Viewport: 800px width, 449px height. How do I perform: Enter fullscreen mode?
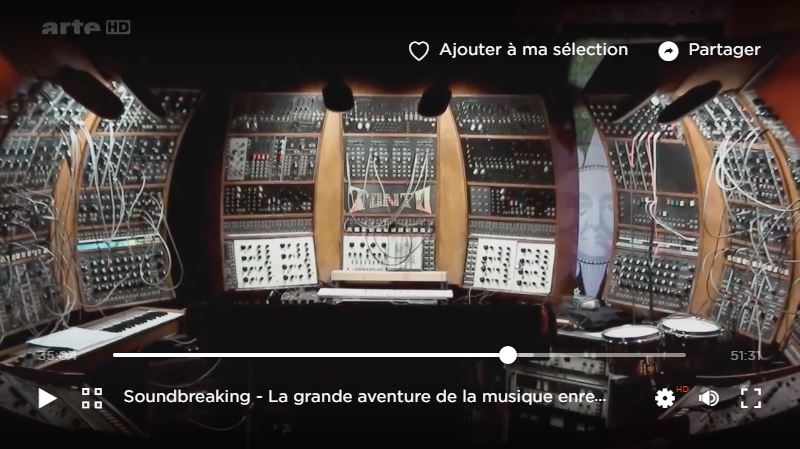751,398
